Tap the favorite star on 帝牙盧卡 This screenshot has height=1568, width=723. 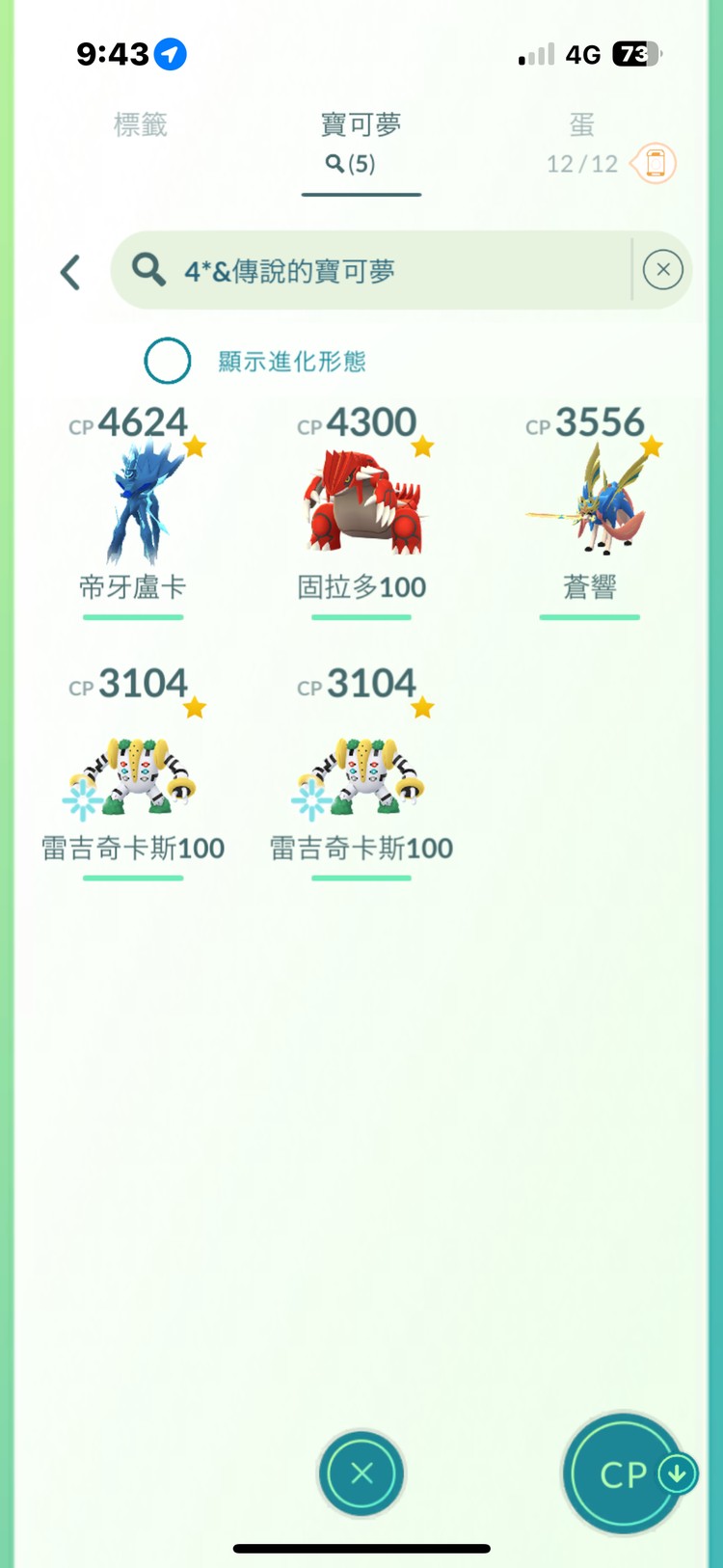pos(196,446)
